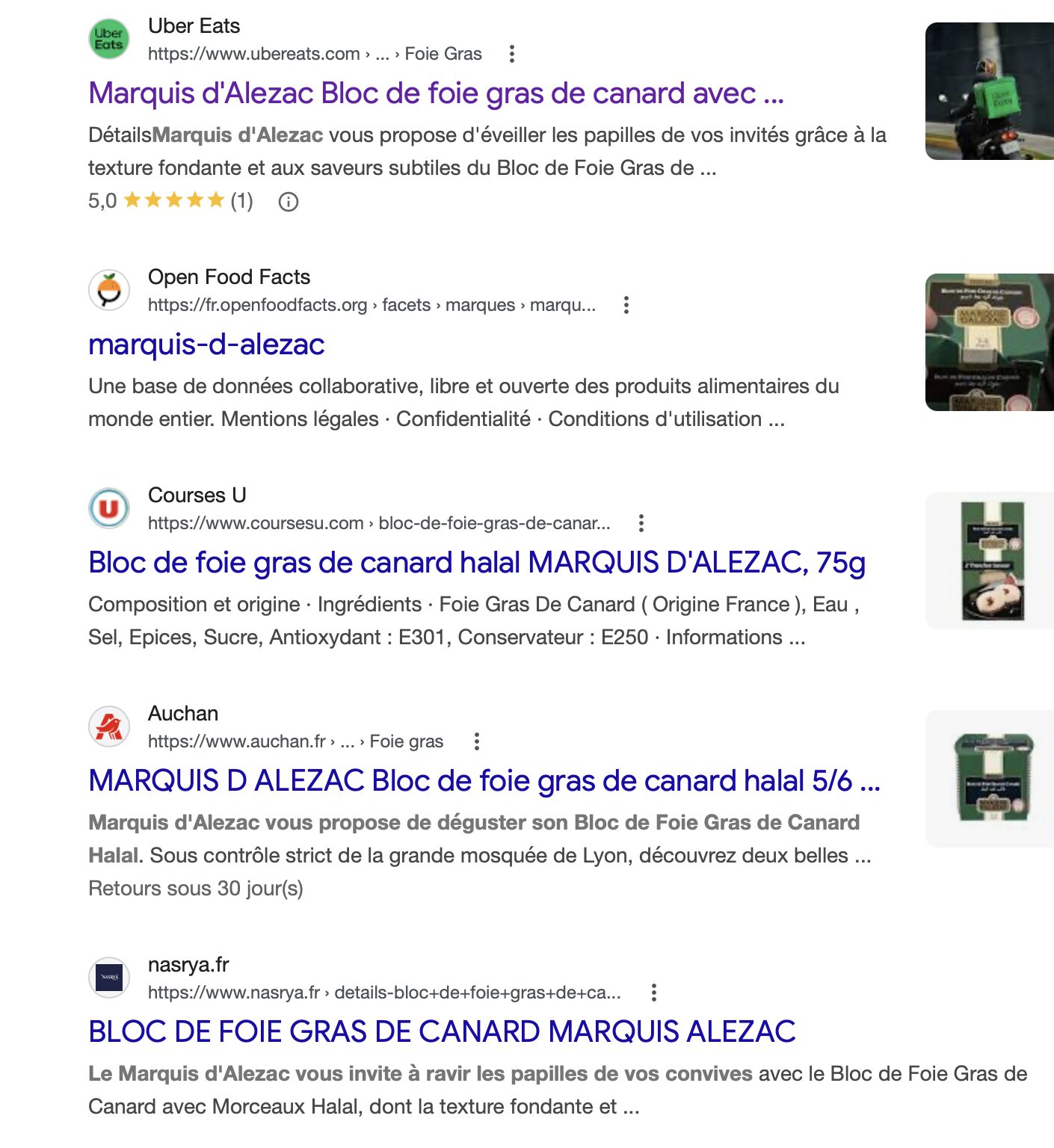Open the Courses U halal foie gras 75g result
Viewport: 1054px width, 1148px height.
click(x=476, y=563)
